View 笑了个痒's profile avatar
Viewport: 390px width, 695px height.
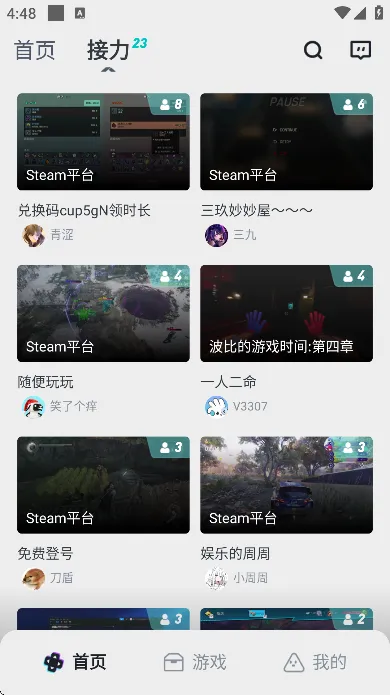tap(34, 406)
